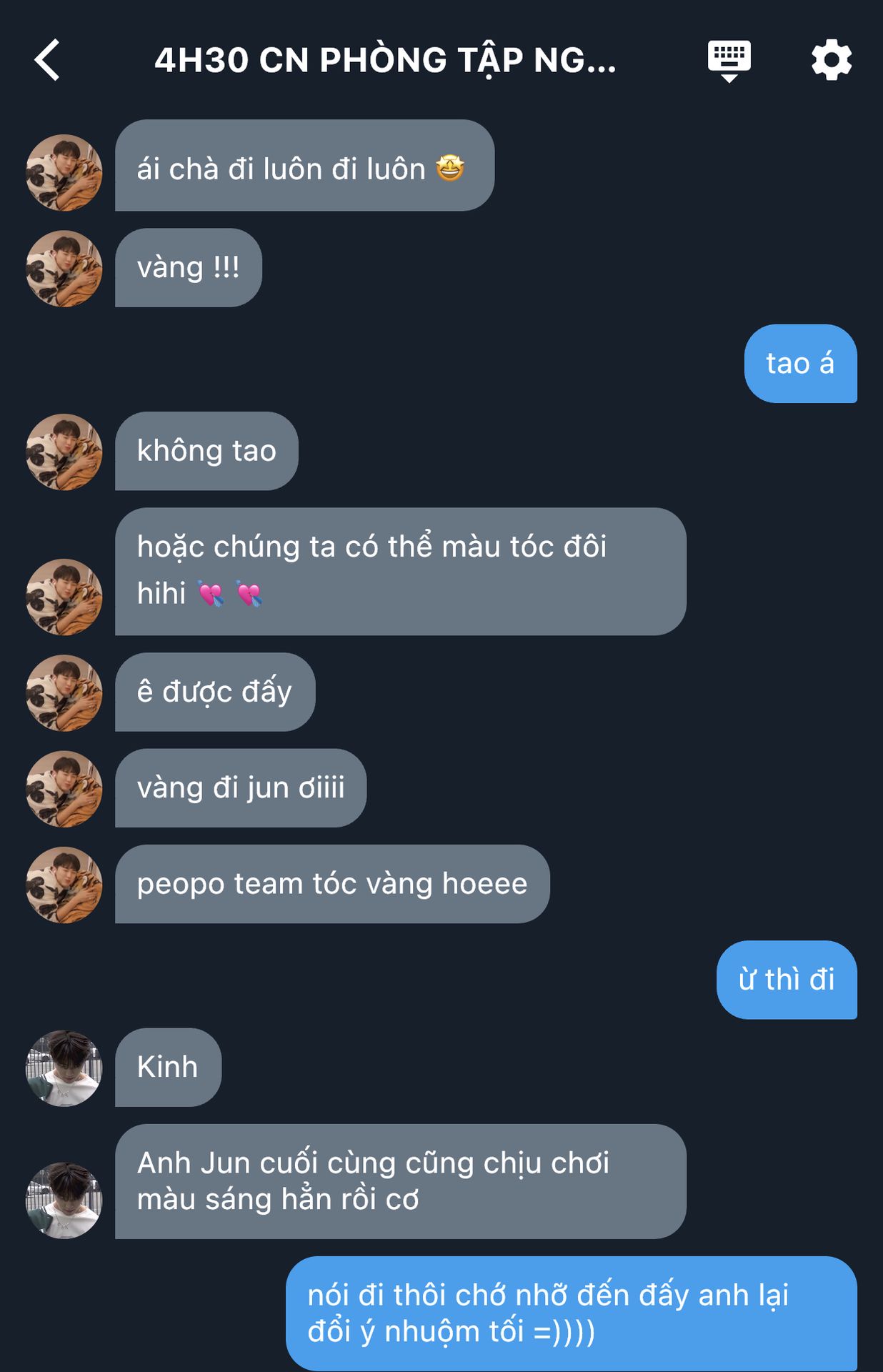Tap avatar beside 'vàng !!!' message

click(64, 269)
